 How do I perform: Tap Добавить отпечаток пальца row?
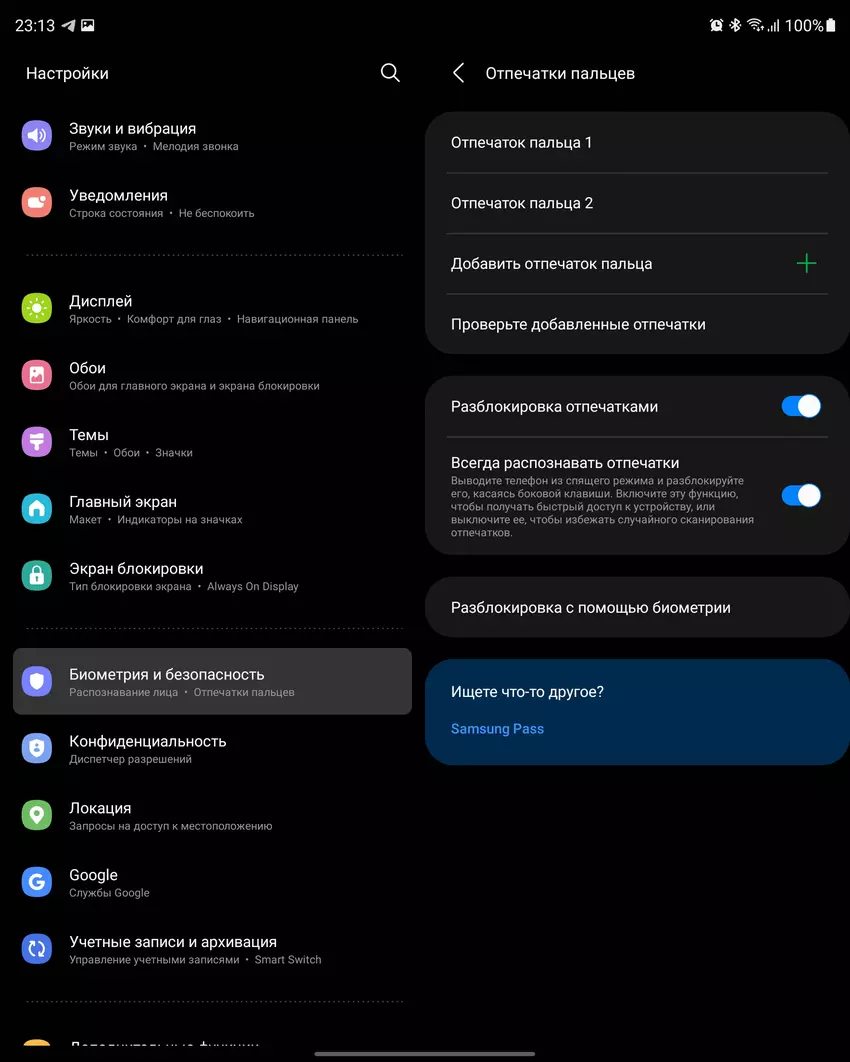[x=636, y=264]
